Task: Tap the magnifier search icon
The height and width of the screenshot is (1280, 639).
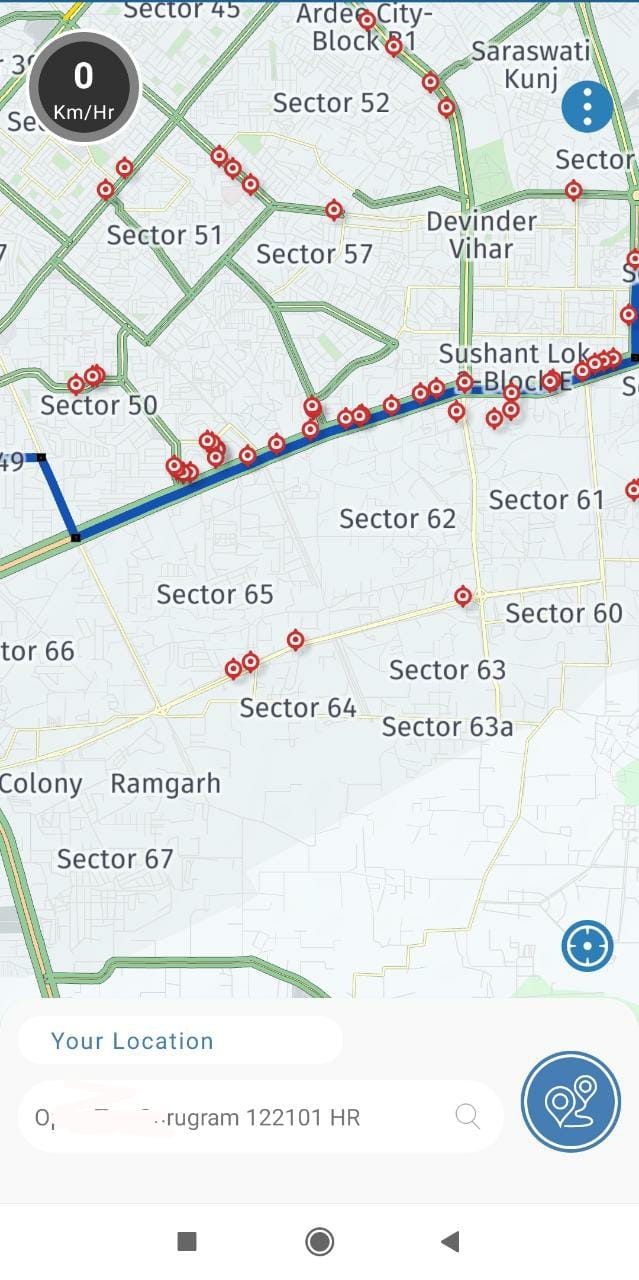Action: 467,1117
